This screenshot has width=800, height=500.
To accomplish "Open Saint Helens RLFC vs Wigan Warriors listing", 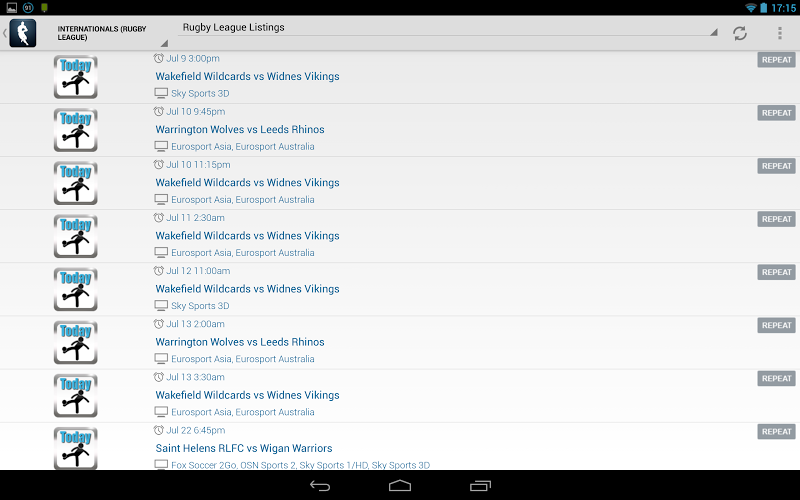I will click(x=244, y=448).
